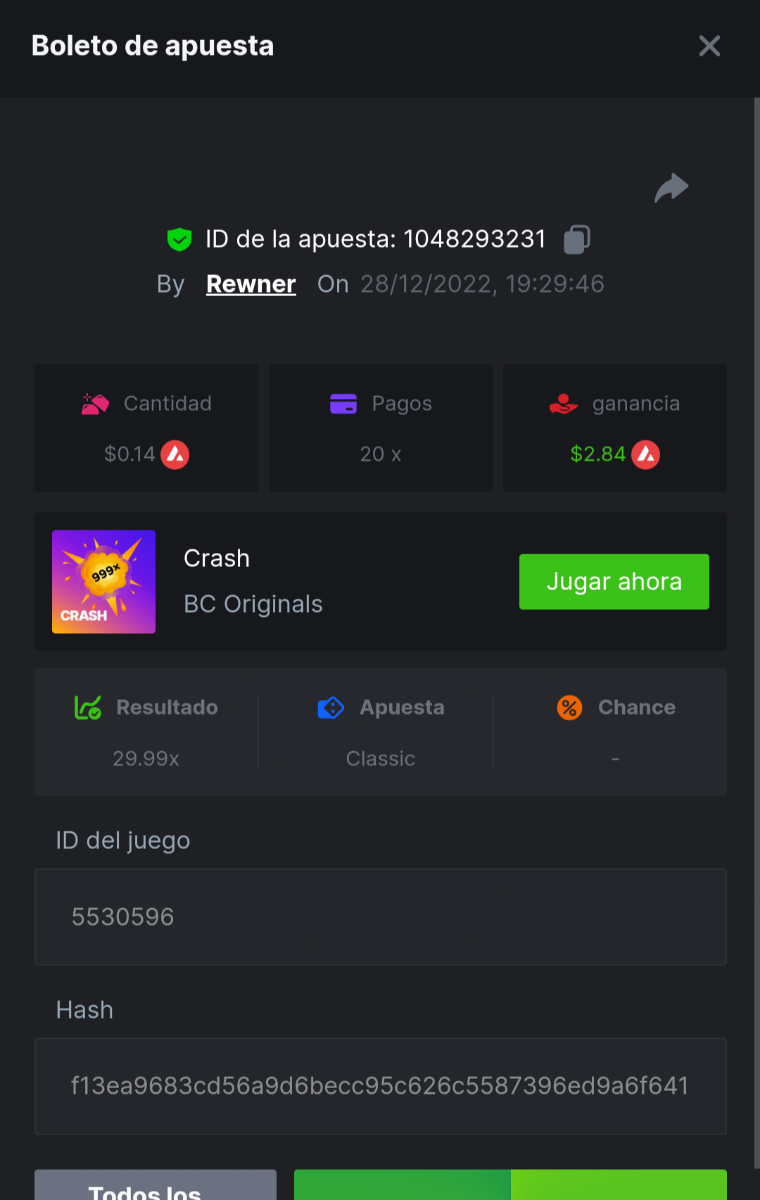Select the ID del juego field
The image size is (760, 1200).
click(x=380, y=917)
